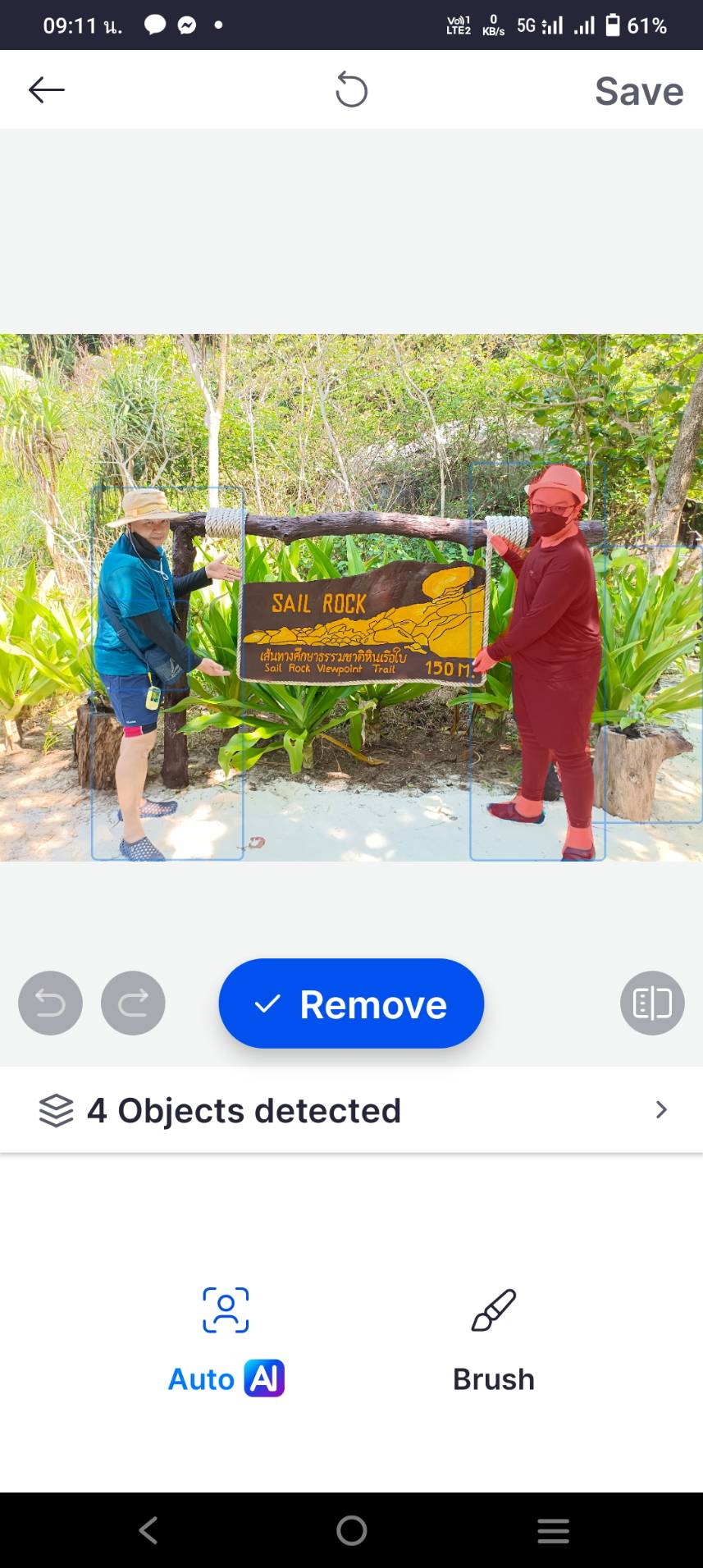Save the edited photo
Viewport: 703px width, 1568px height.
click(638, 91)
